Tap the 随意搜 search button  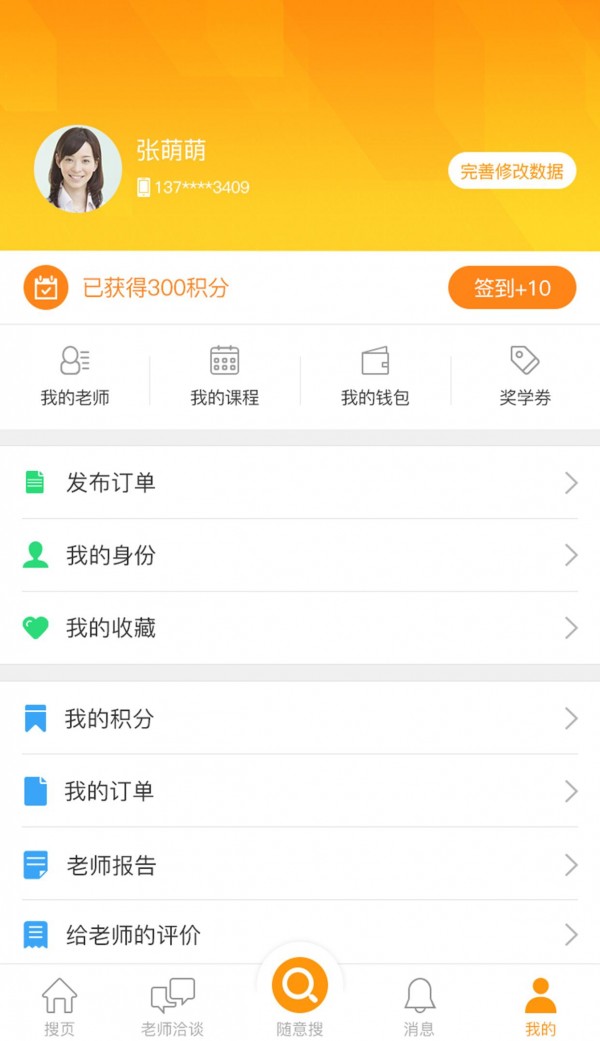(x=300, y=988)
